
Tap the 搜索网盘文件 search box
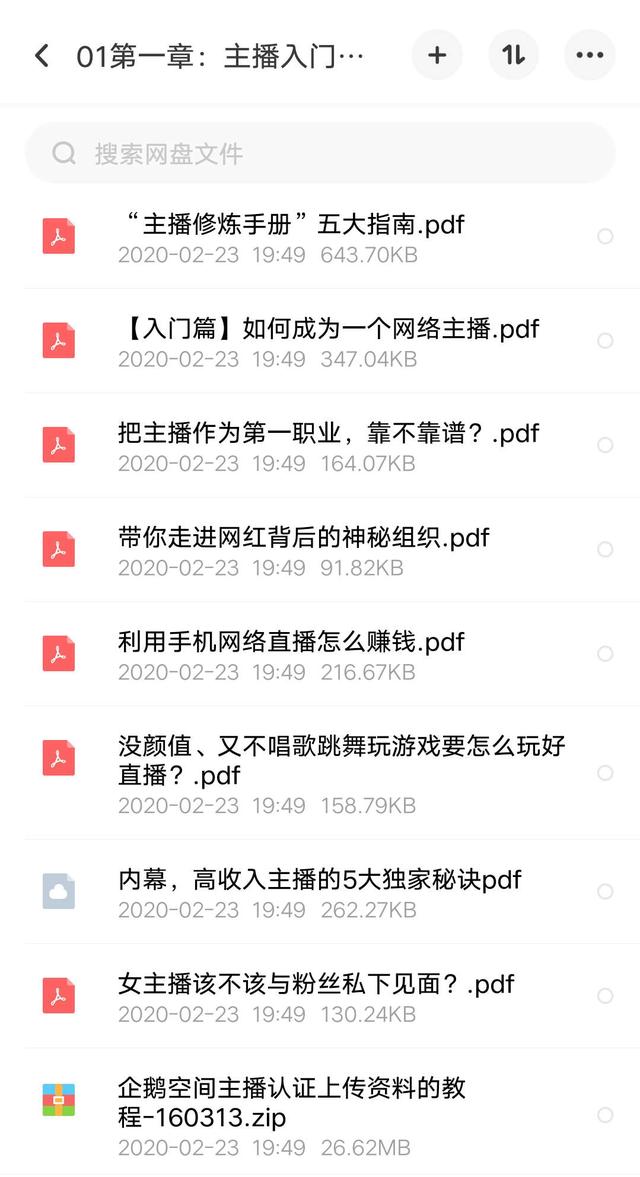320,153
